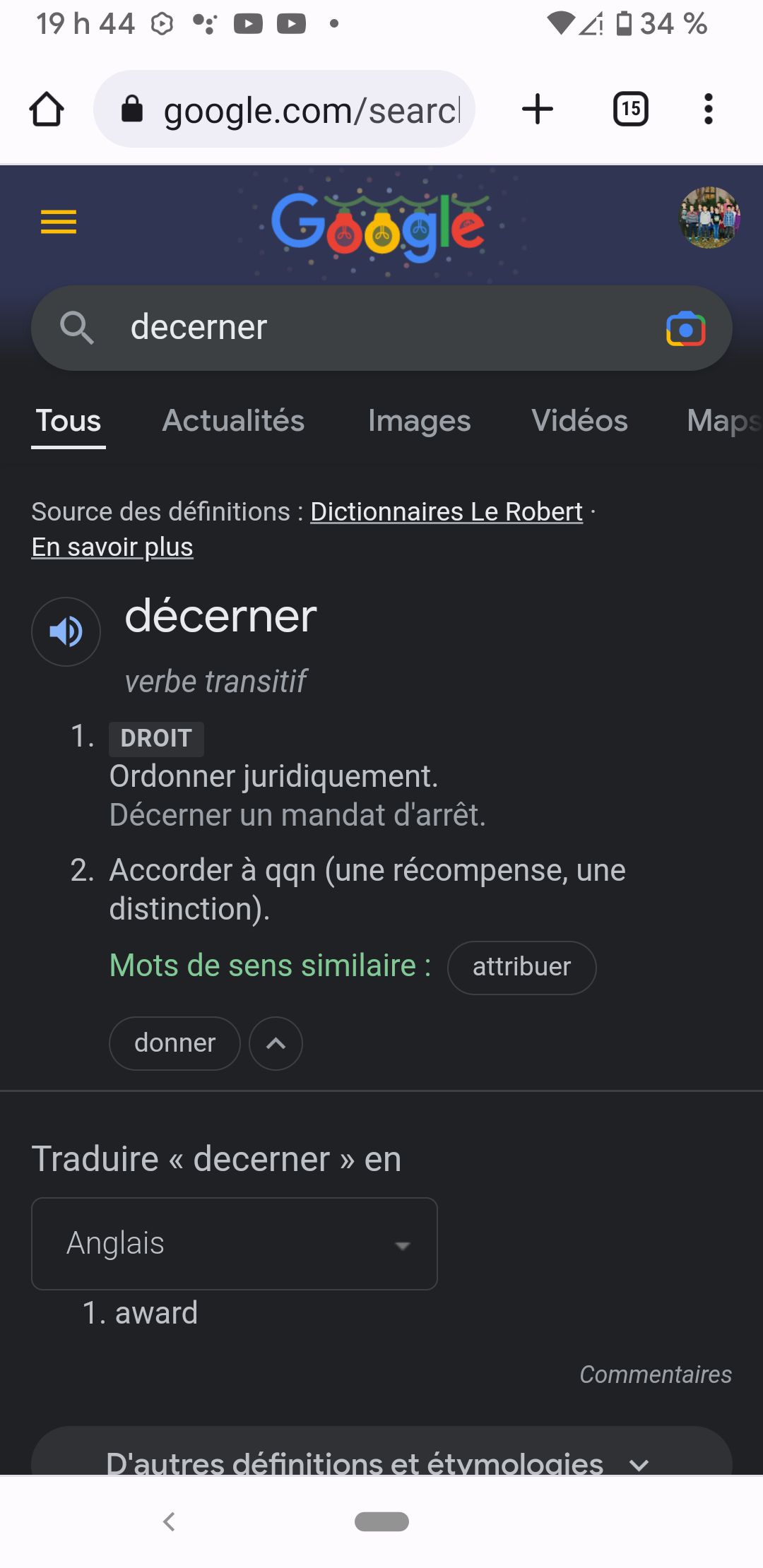The image size is (763, 1568).
Task: Open the Google account profile picture
Action: pos(709,218)
